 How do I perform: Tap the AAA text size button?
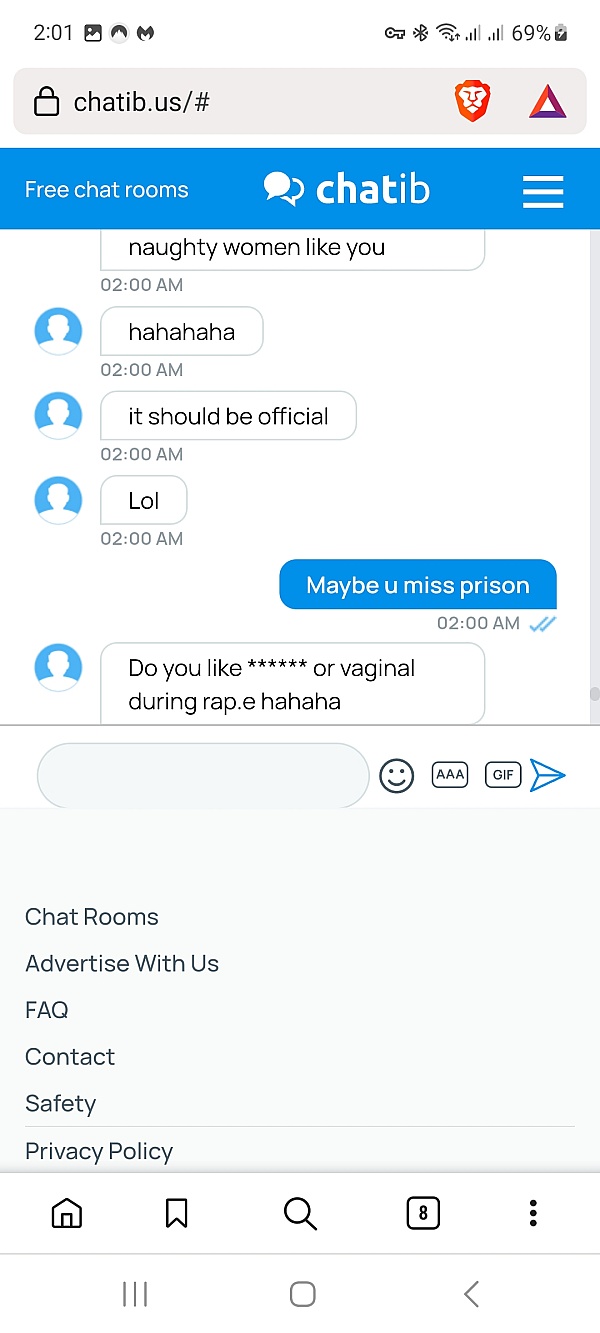450,774
